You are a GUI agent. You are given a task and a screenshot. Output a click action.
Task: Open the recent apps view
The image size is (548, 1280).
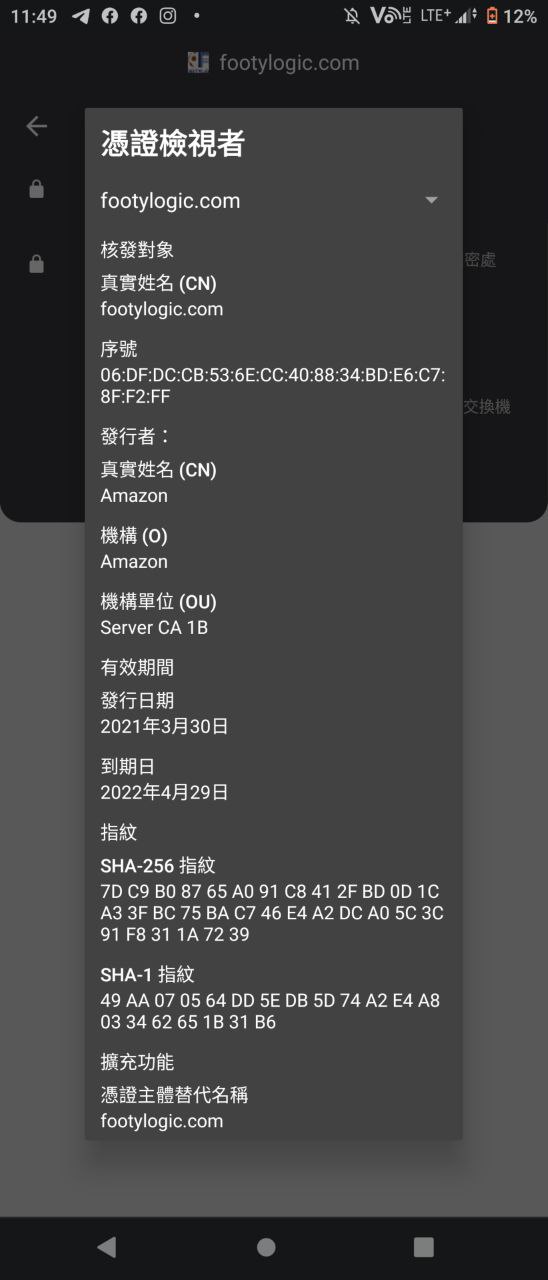424,1246
